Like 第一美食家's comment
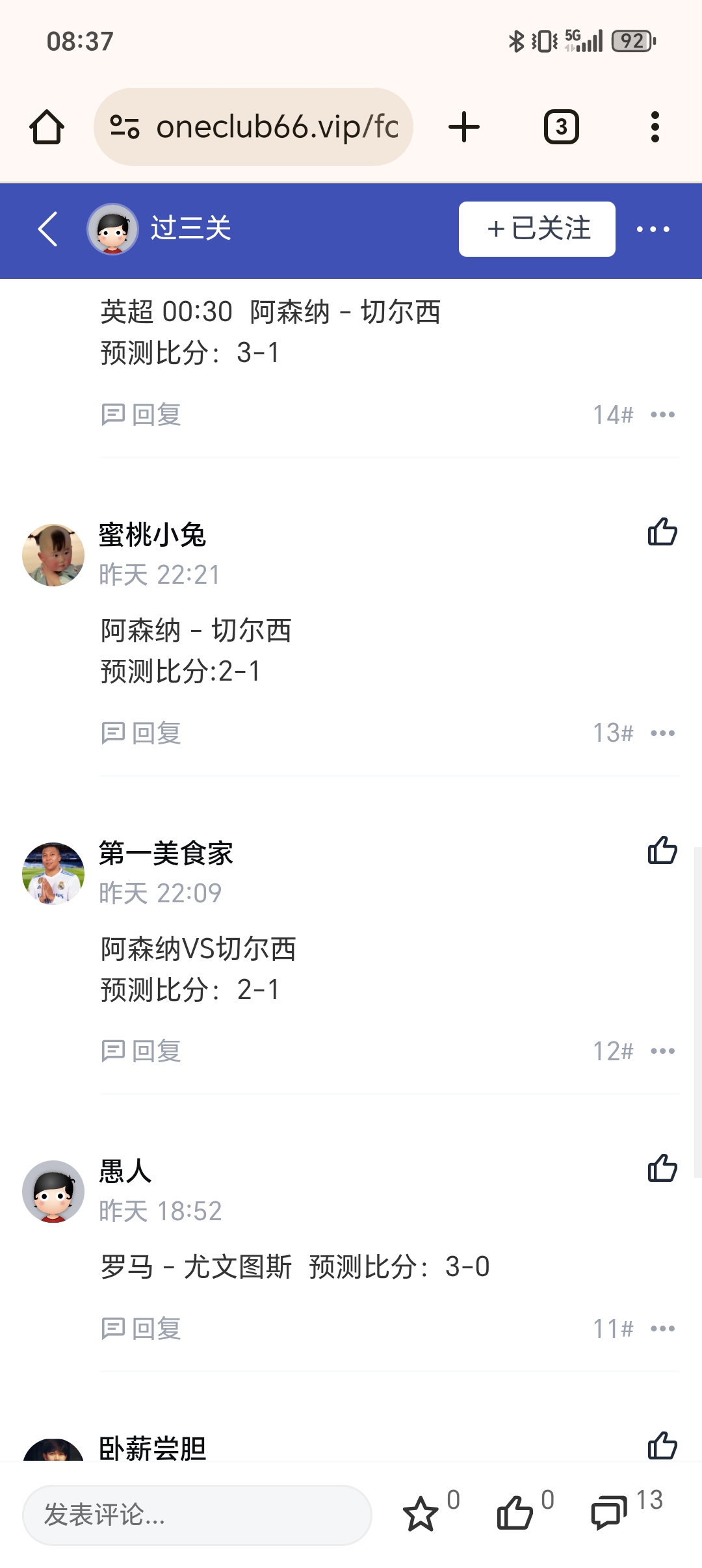 (x=662, y=850)
